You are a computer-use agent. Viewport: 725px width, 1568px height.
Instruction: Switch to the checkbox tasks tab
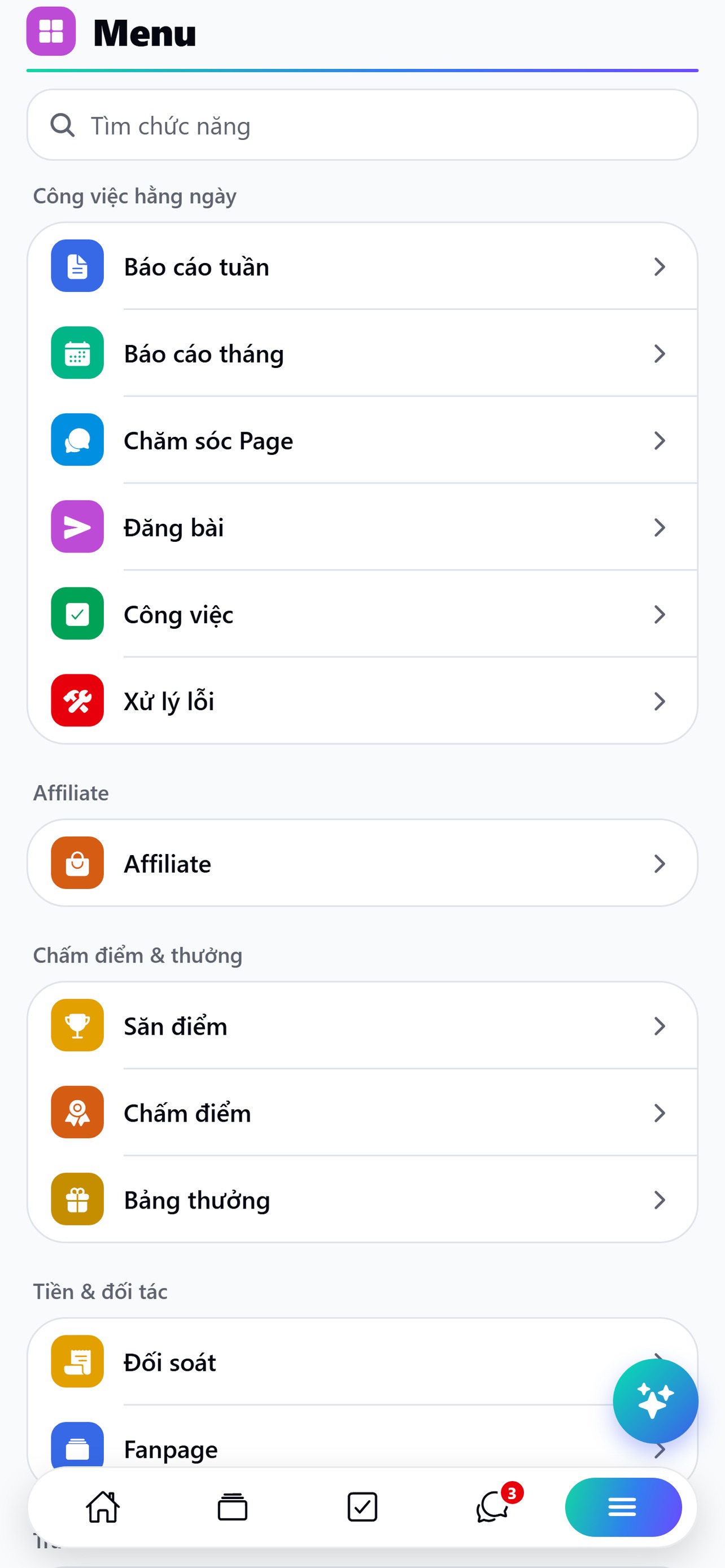click(x=362, y=1507)
